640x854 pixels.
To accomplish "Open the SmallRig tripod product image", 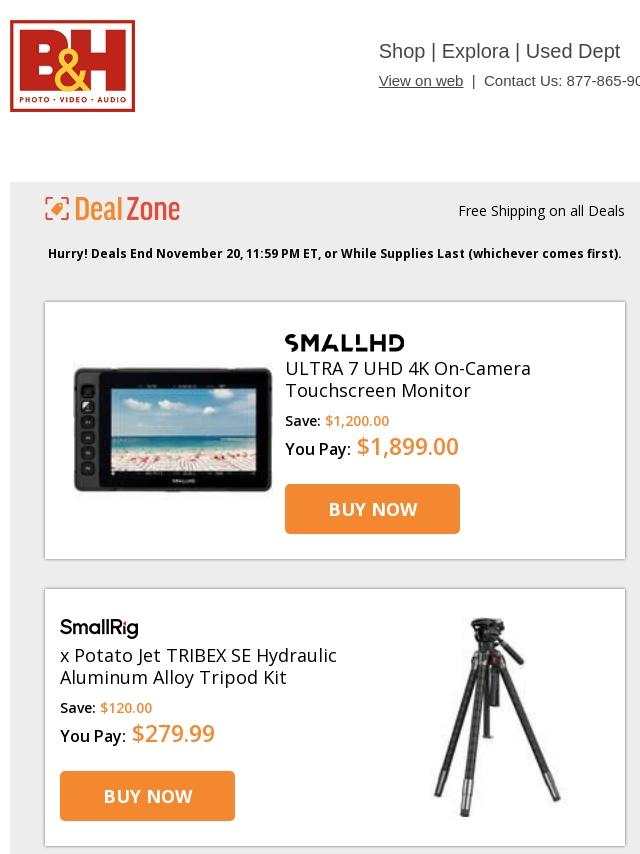I will [495, 717].
